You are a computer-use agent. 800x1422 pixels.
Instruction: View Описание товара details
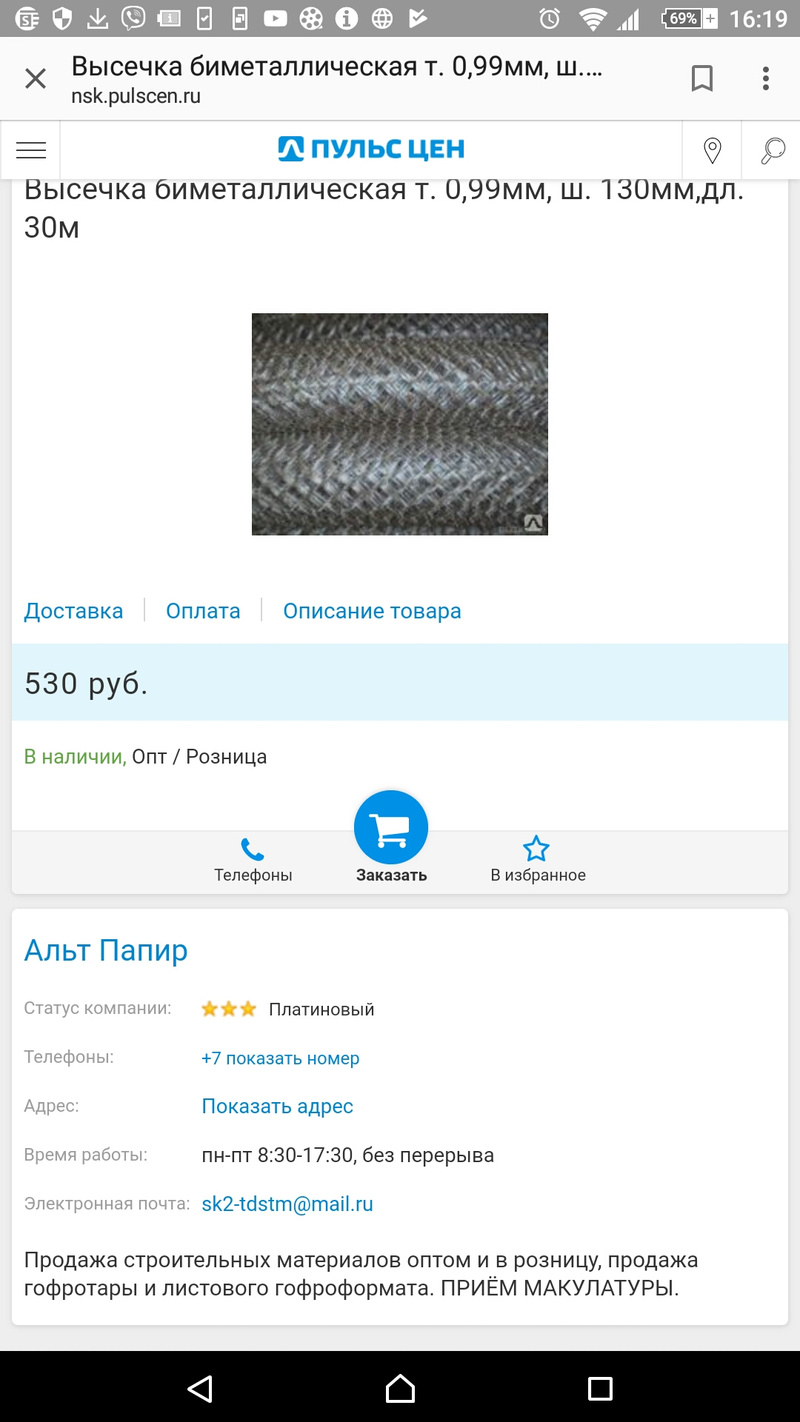[372, 611]
